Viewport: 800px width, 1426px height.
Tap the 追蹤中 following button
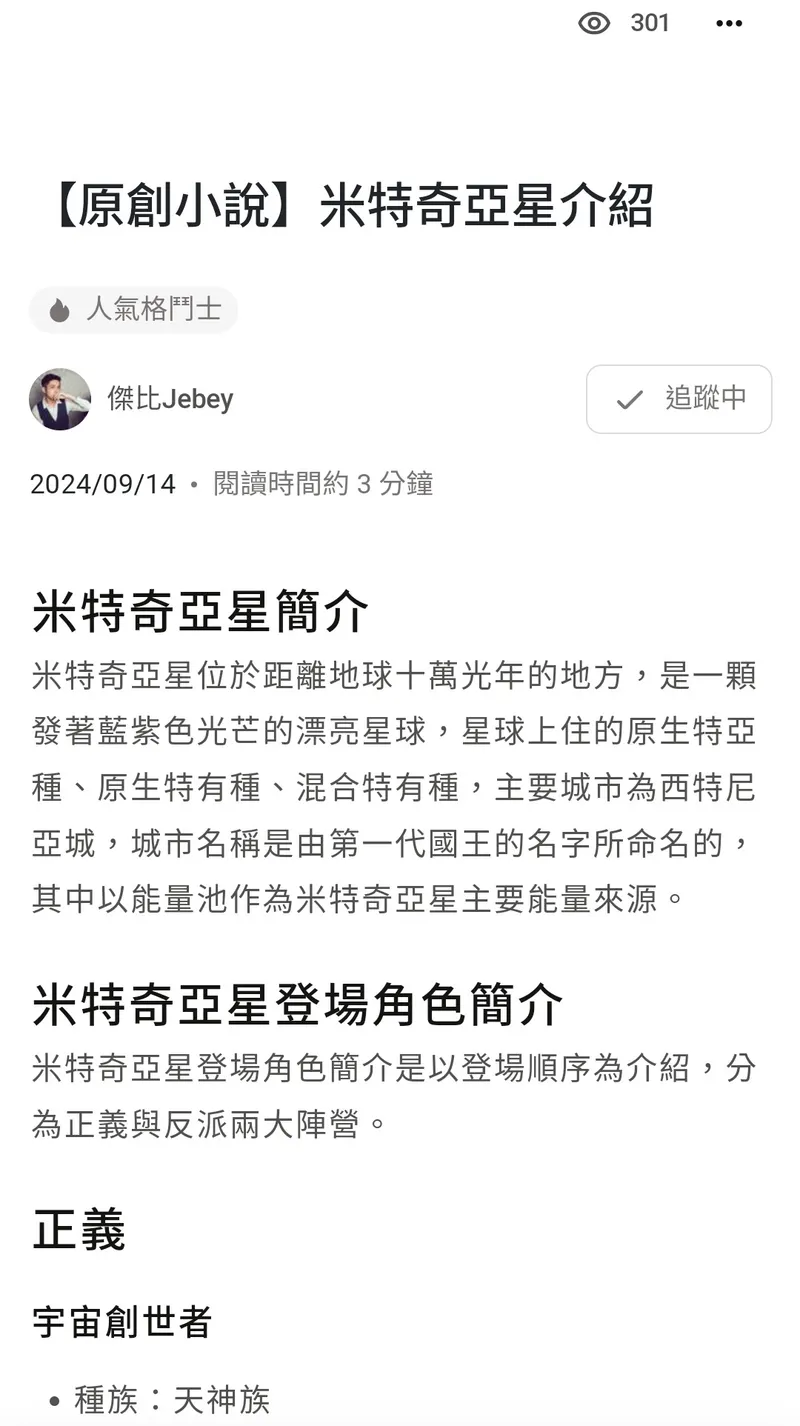point(679,399)
